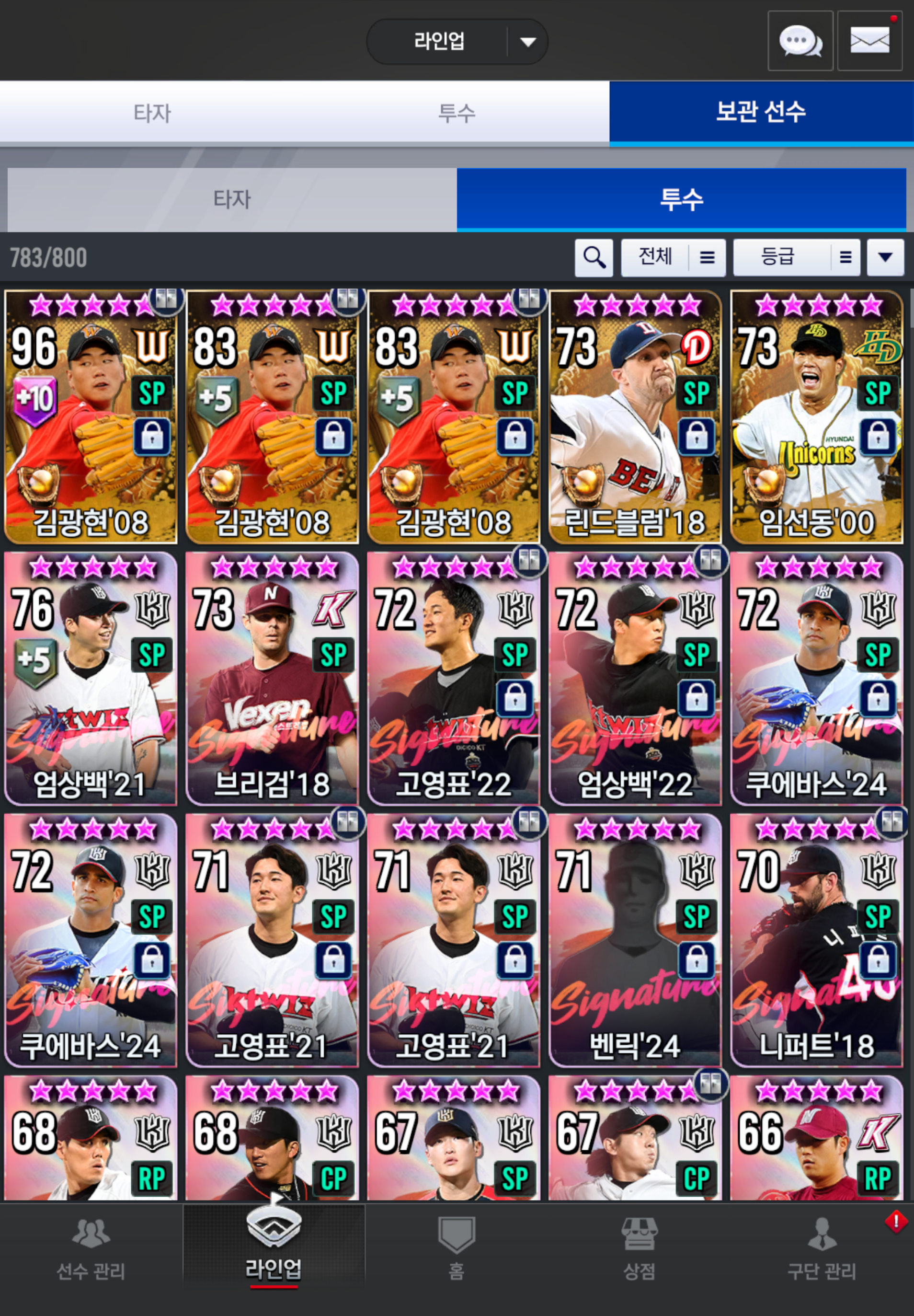Tap the search magnifier icon

click(x=594, y=258)
